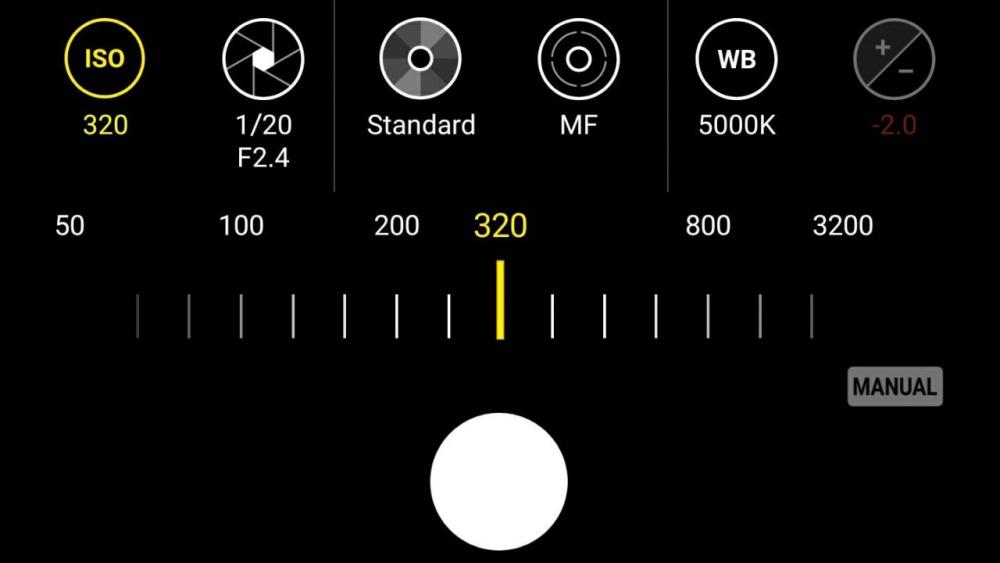Open the MF manual focus control

578,59
